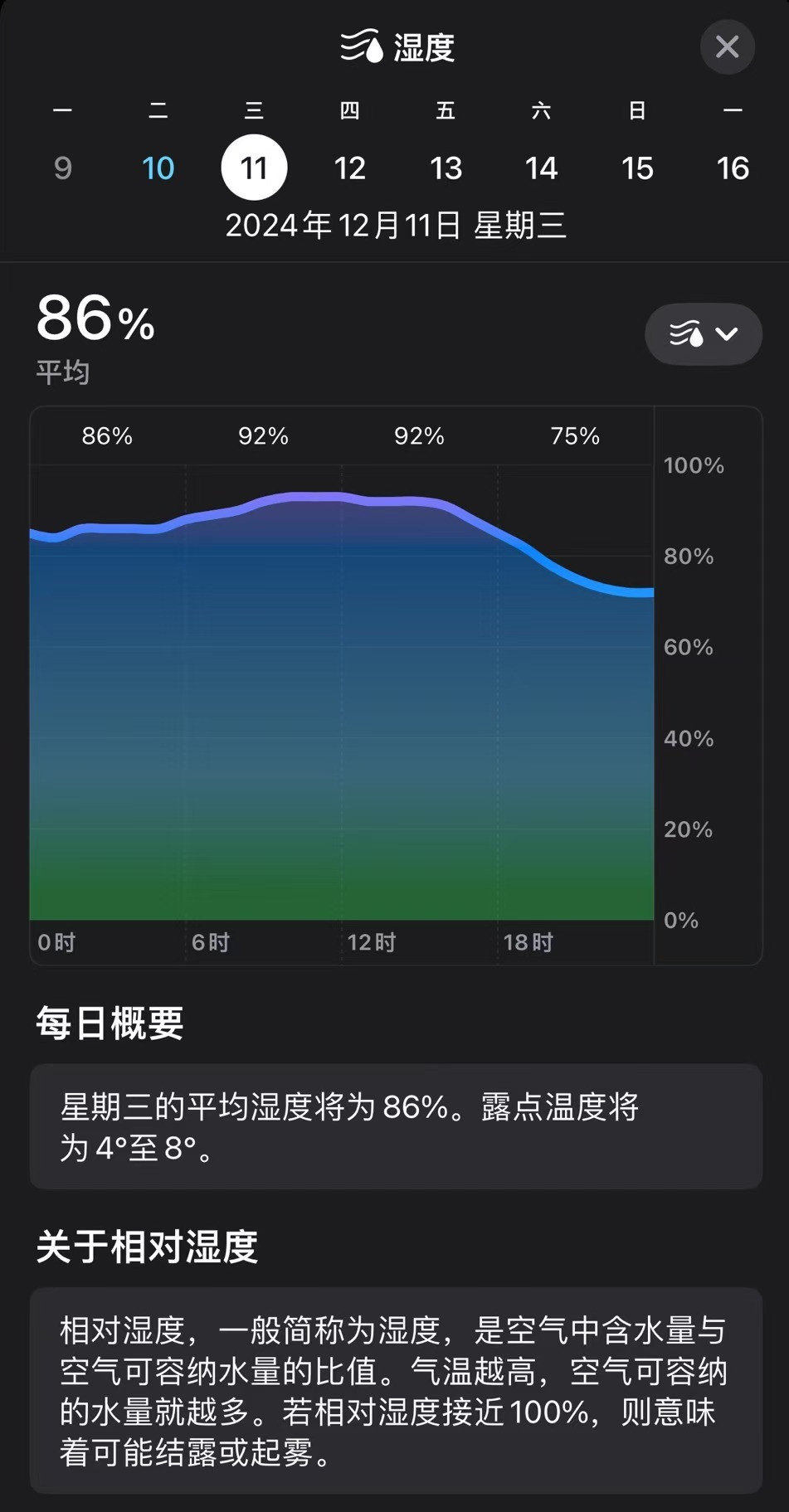Select Monday the 9th
The image size is (789, 1512).
(63, 168)
